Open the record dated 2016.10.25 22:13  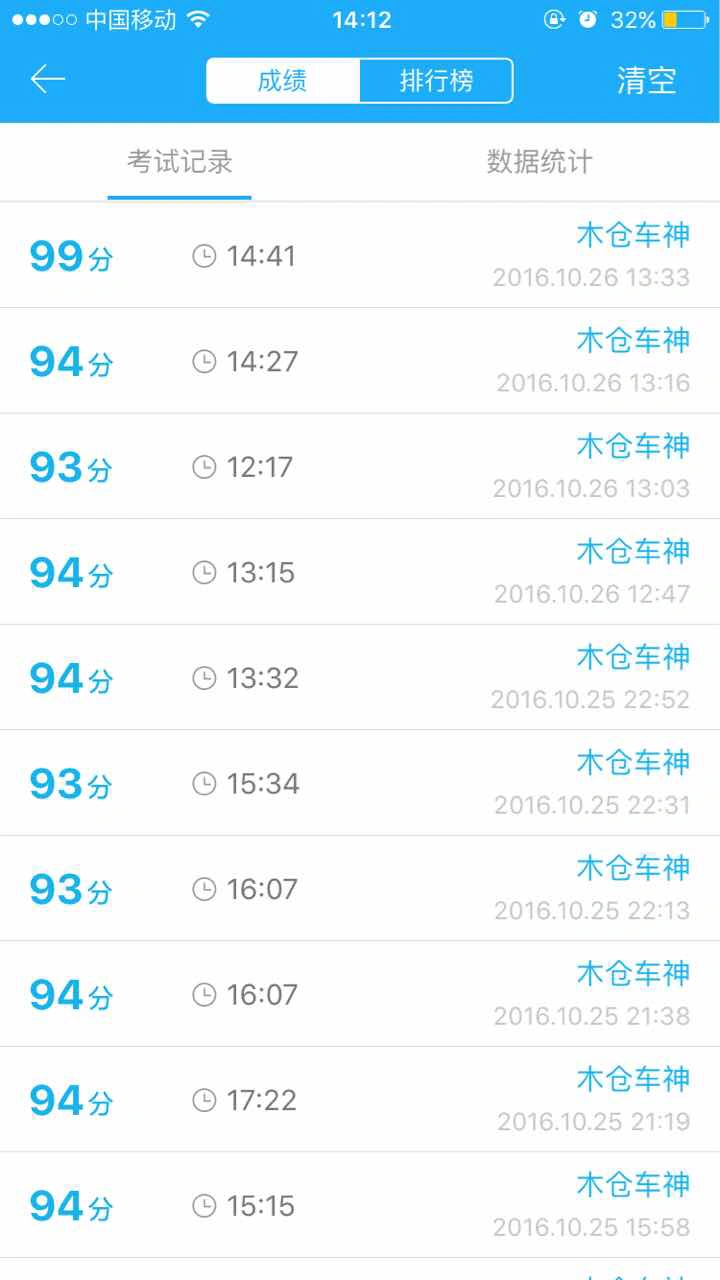click(360, 889)
